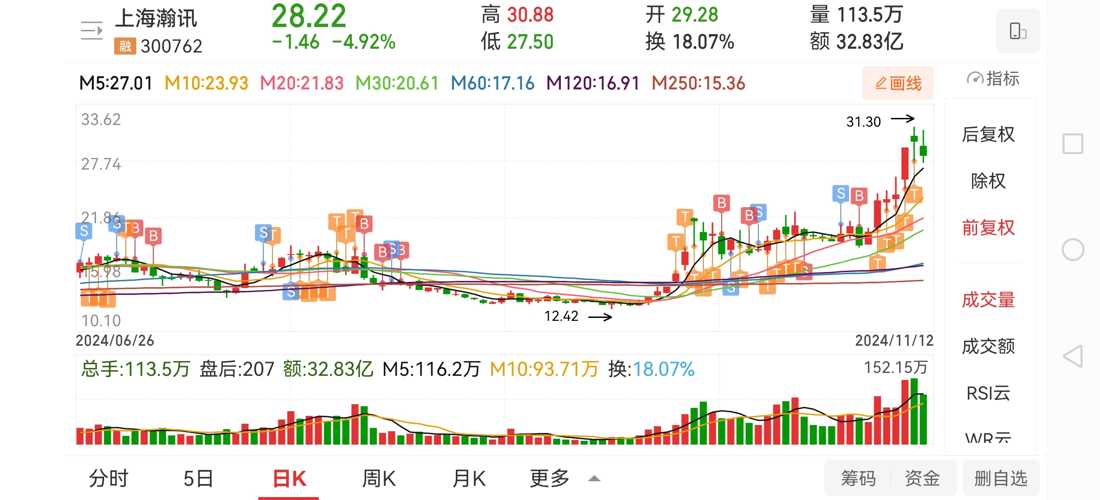Viewport: 1100px width, 500px height.
Task: Open the 筹码 chip distribution view
Action: tap(858, 478)
